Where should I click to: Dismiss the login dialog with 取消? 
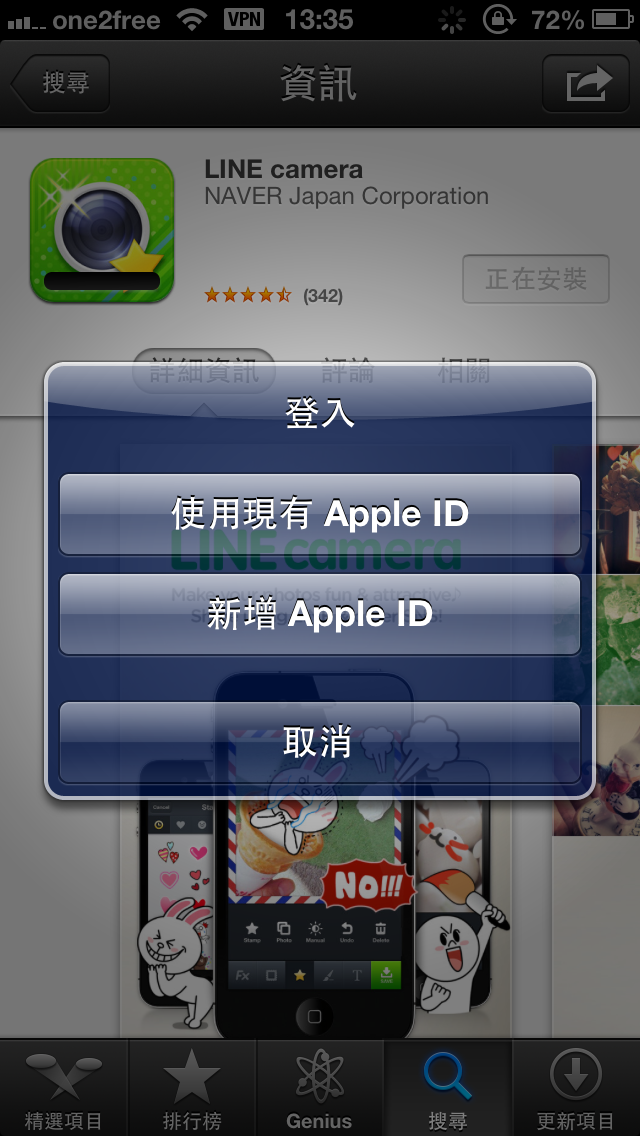[320, 742]
